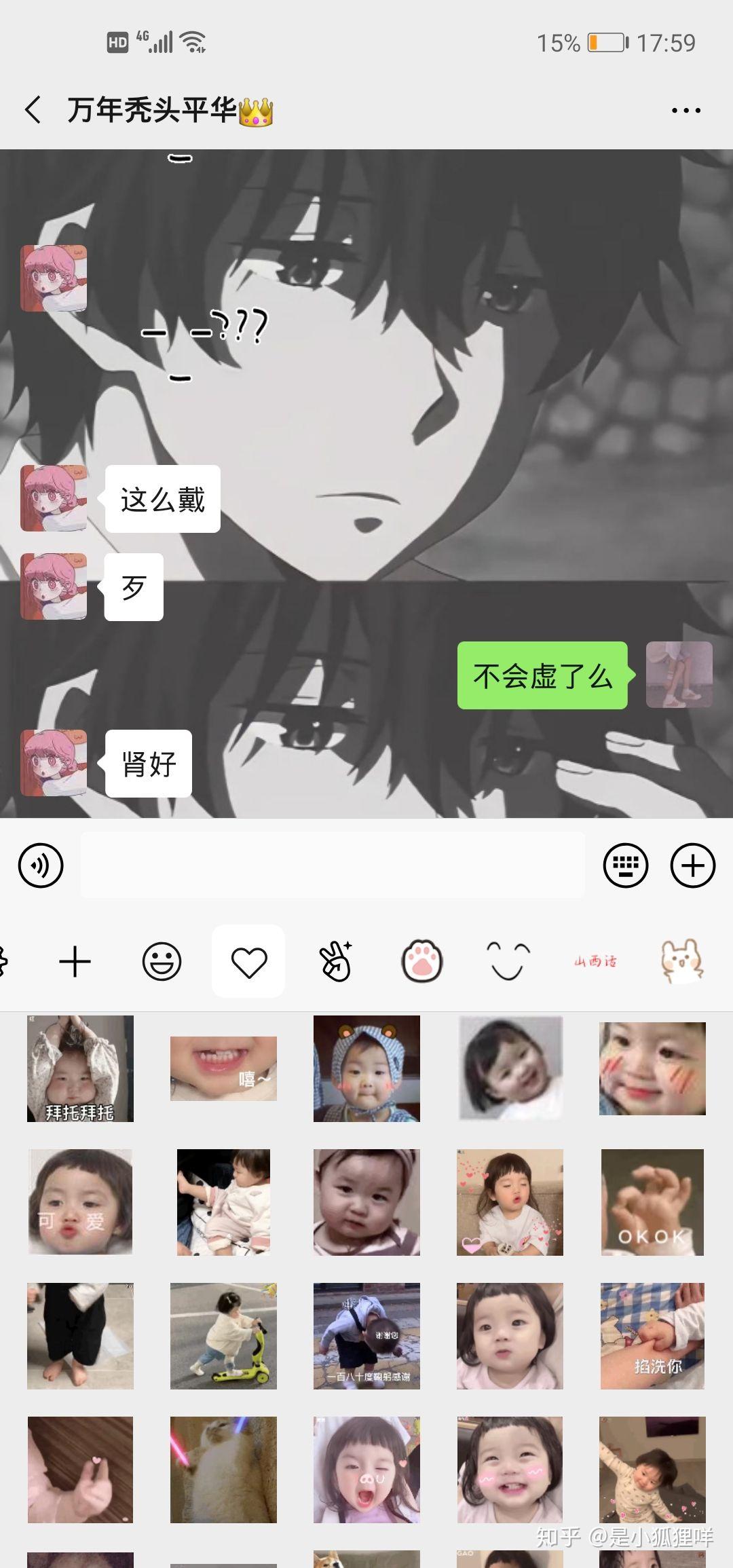Tap the contact's avatar next to 肾好
733x1568 pixels.
[x=54, y=763]
